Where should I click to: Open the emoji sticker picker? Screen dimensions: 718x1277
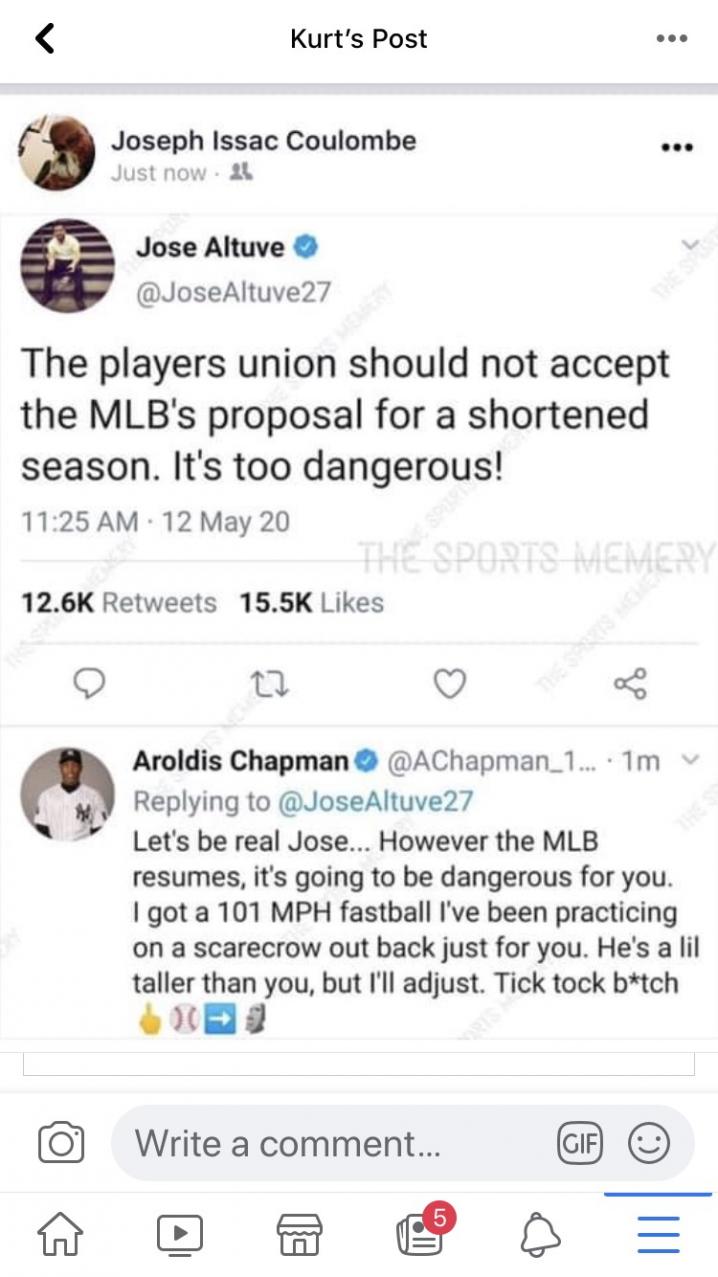(x=648, y=1142)
